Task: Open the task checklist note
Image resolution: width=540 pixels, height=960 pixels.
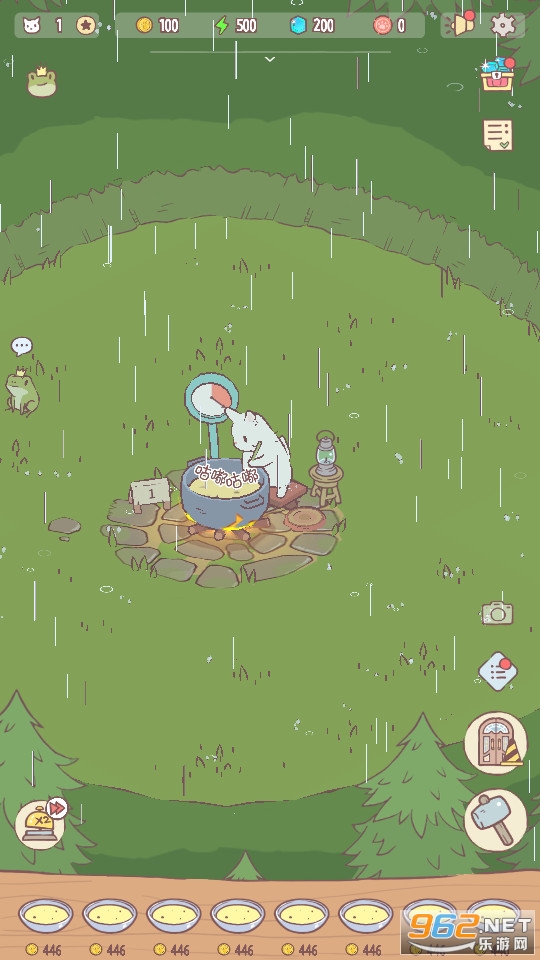Action: (497, 135)
